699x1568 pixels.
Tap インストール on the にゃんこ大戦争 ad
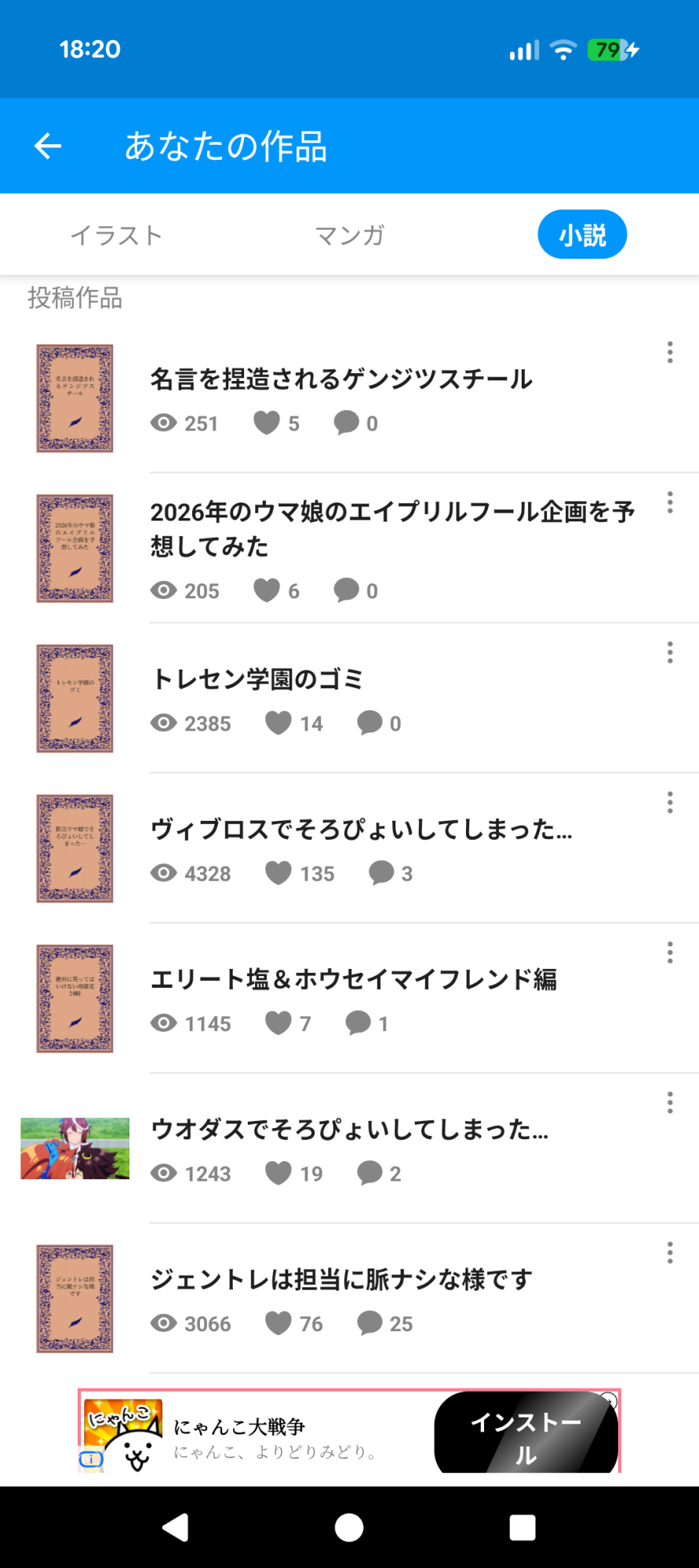point(526,1436)
